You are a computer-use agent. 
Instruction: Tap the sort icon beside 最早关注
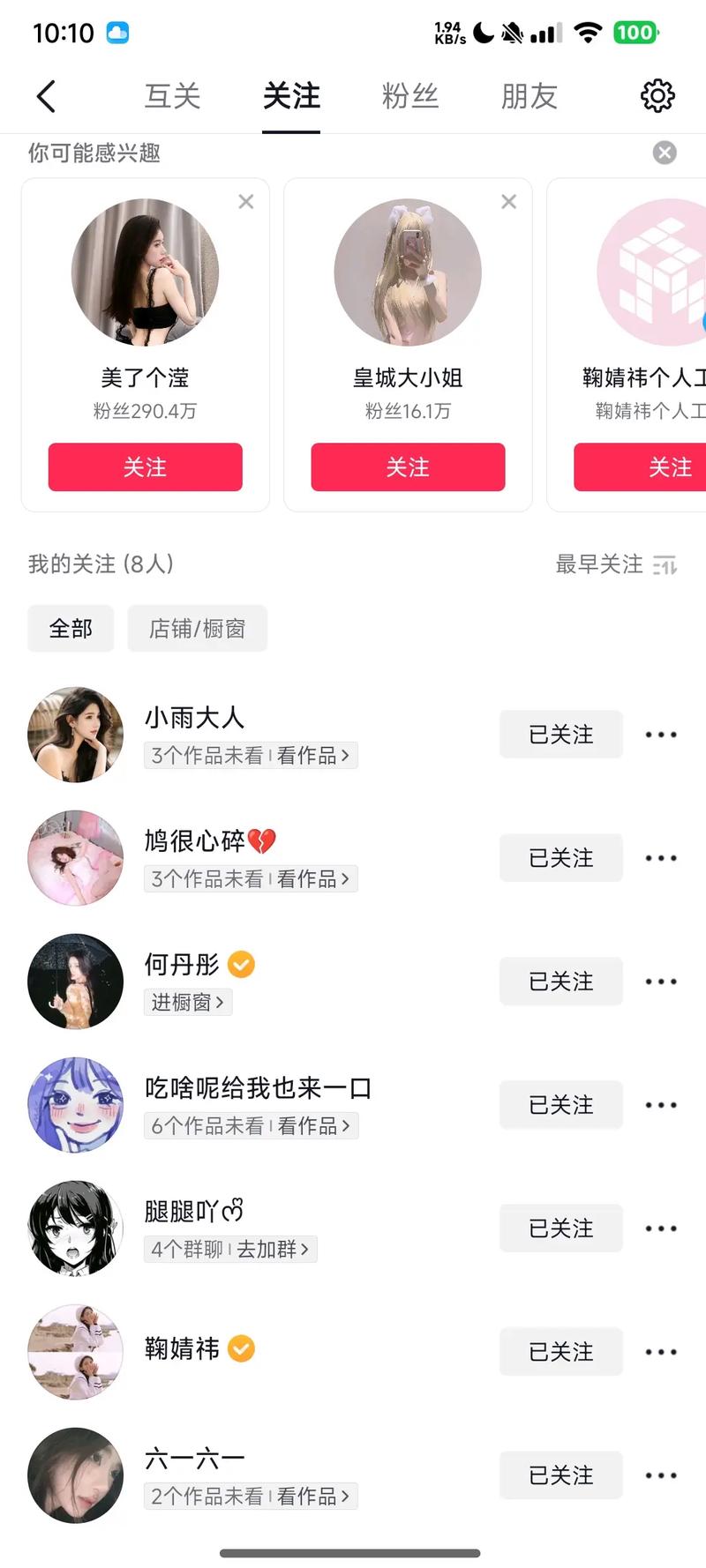(665, 565)
